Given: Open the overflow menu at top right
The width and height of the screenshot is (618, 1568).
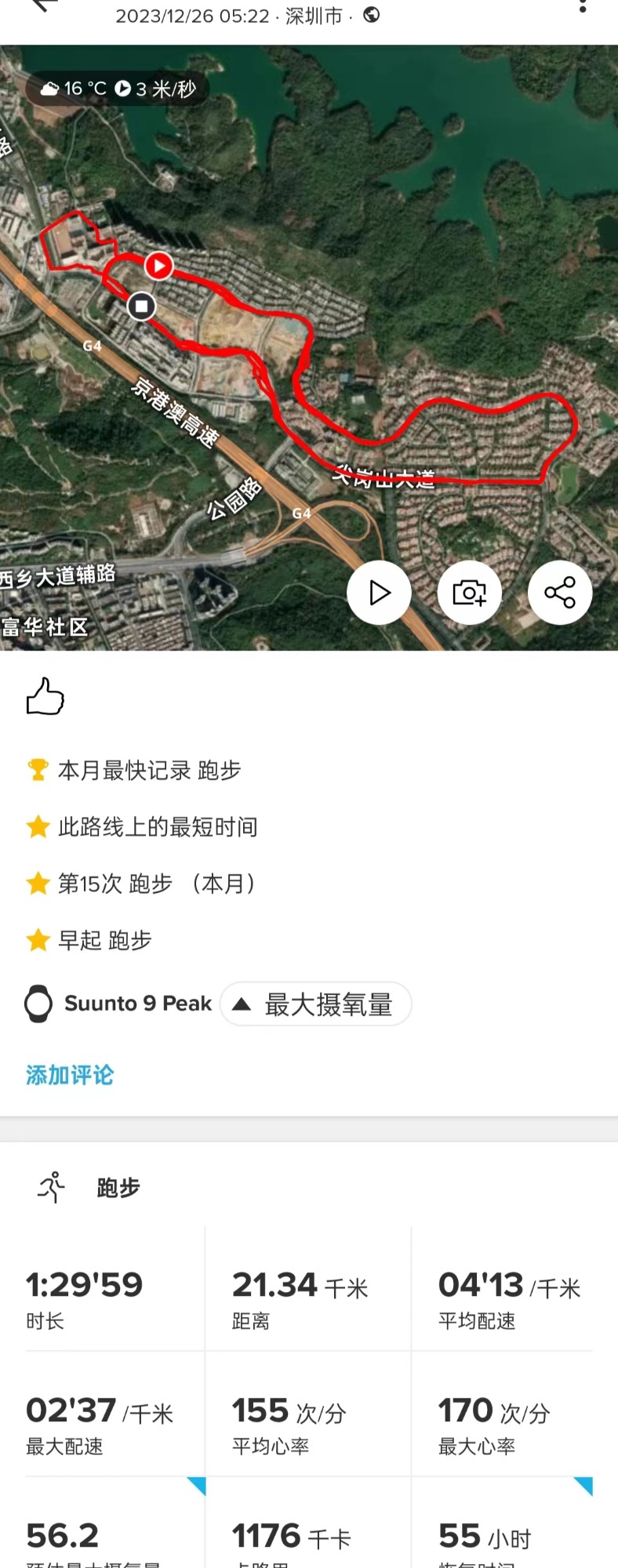Looking at the screenshot, I should [582, 6].
